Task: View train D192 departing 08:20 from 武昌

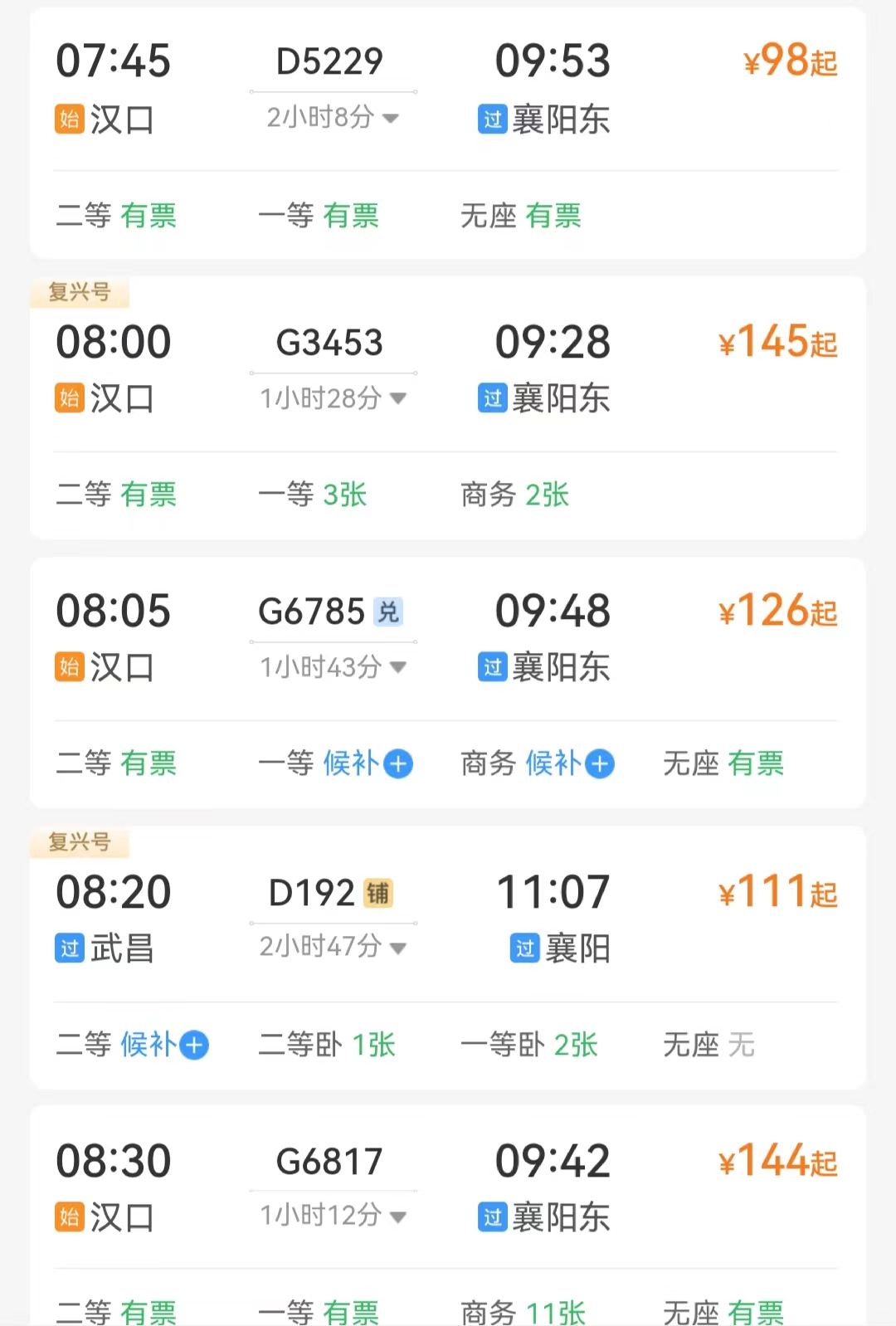Action: coord(312,893)
